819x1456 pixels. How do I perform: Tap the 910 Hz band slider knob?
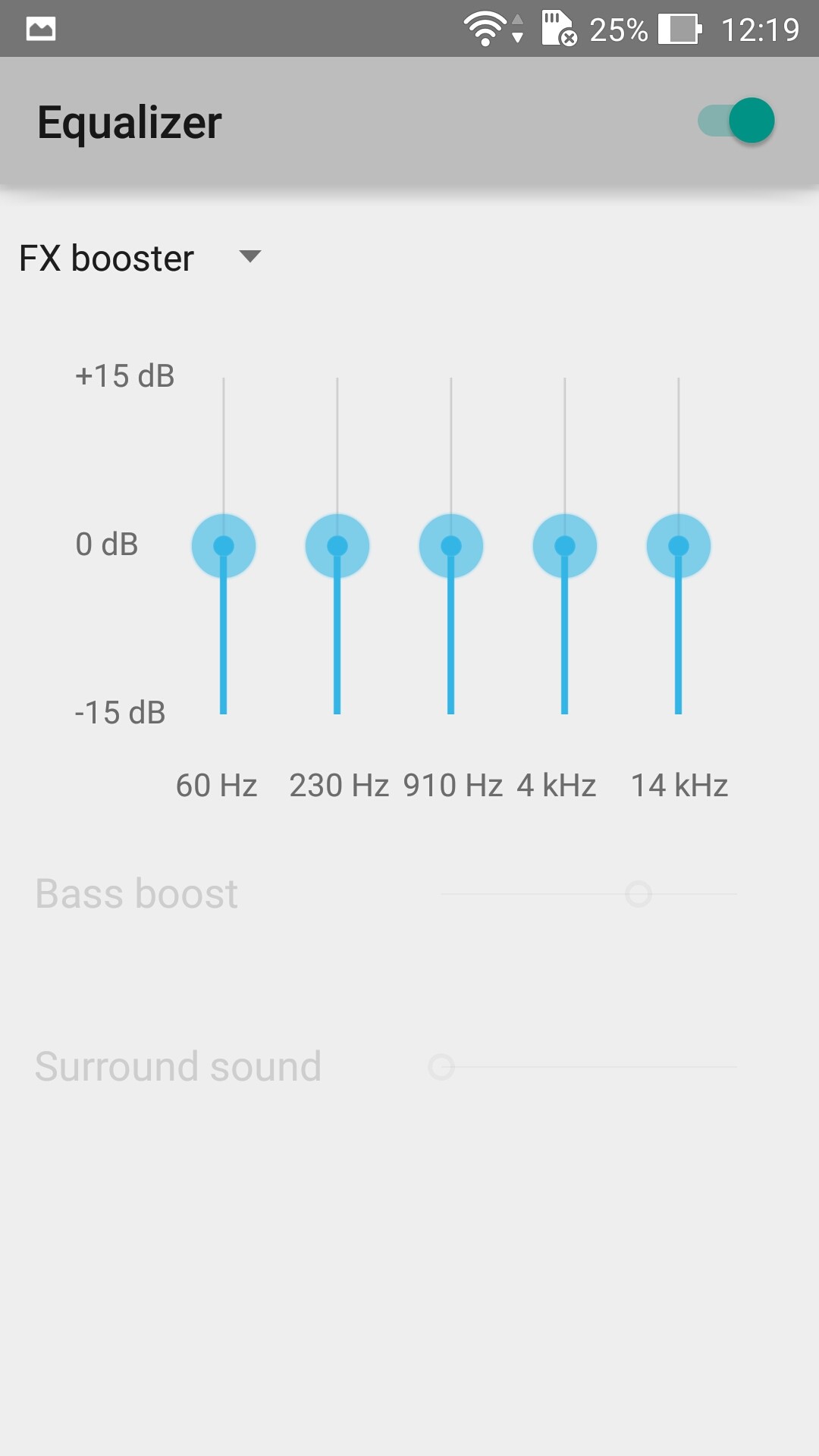[451, 546]
